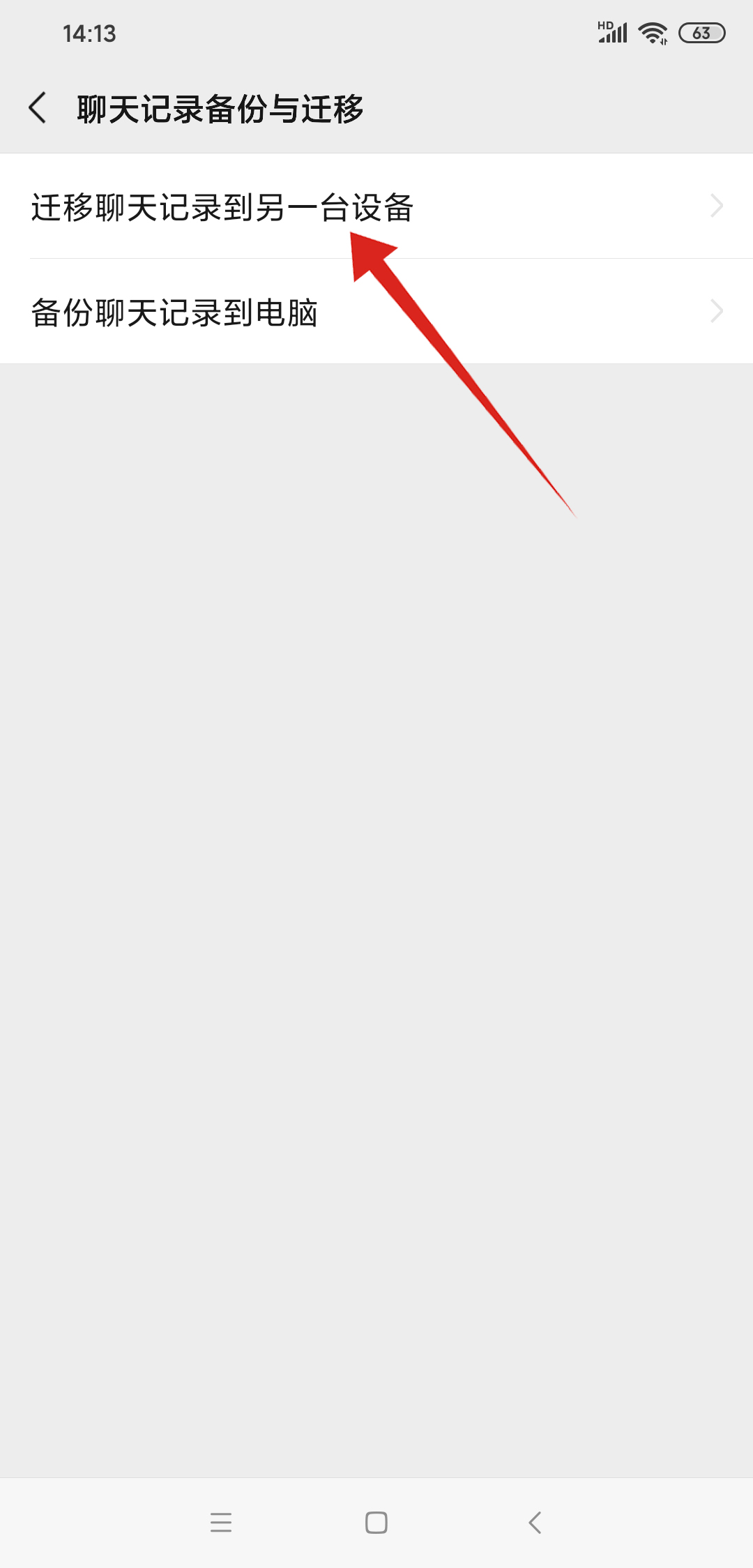Screen dimensions: 753x1568
Task: Open the system recent apps menu
Action: pos(220,1522)
